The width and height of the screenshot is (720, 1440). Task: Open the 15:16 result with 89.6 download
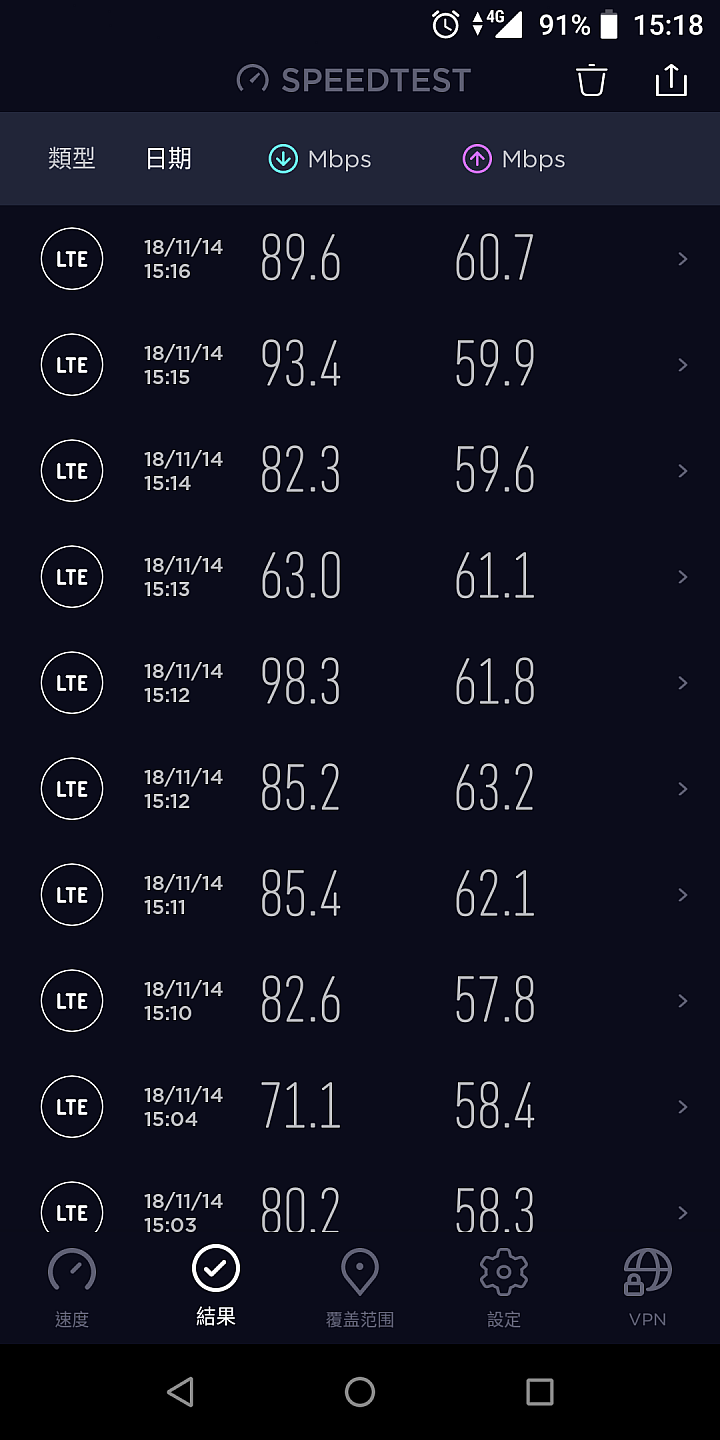(x=360, y=259)
